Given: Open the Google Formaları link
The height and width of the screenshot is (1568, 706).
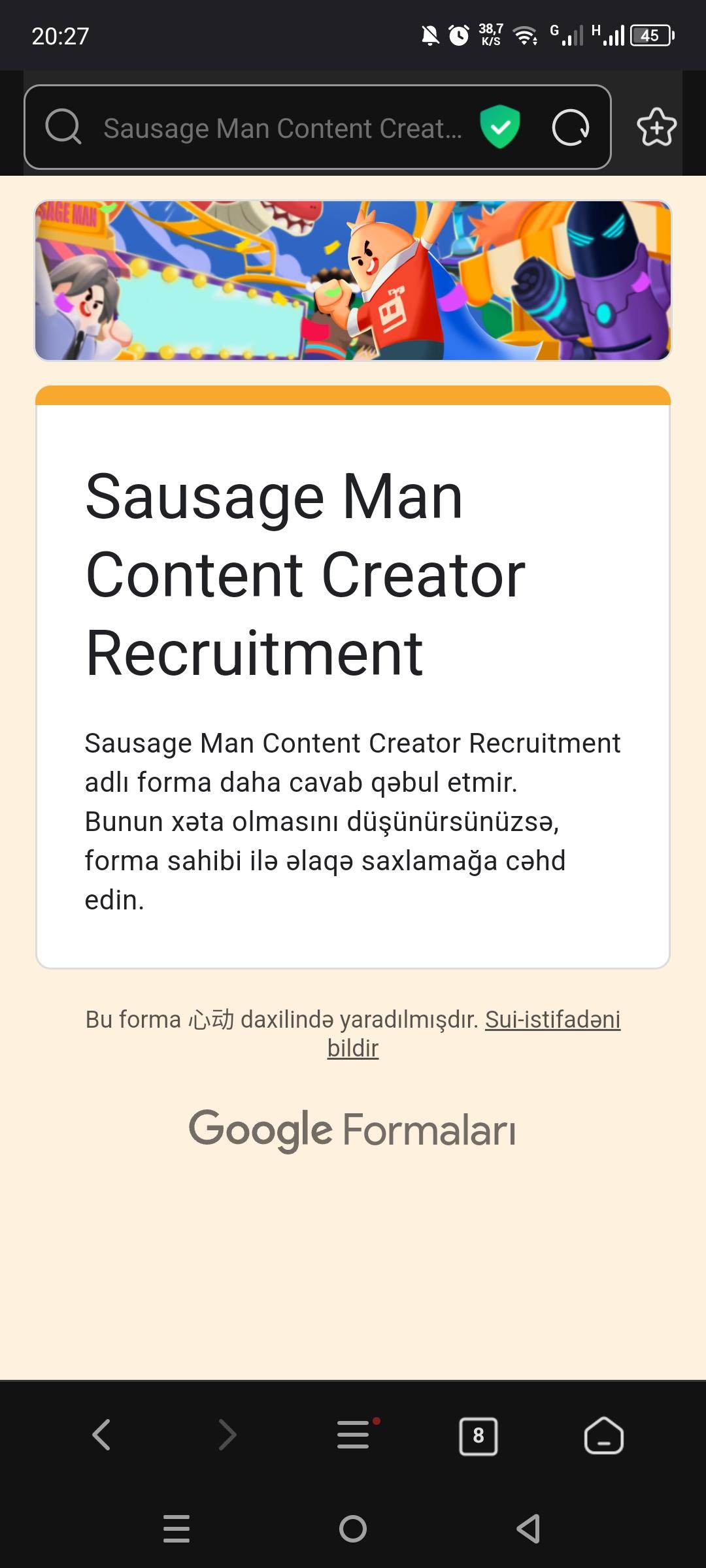Looking at the screenshot, I should tap(352, 1130).
